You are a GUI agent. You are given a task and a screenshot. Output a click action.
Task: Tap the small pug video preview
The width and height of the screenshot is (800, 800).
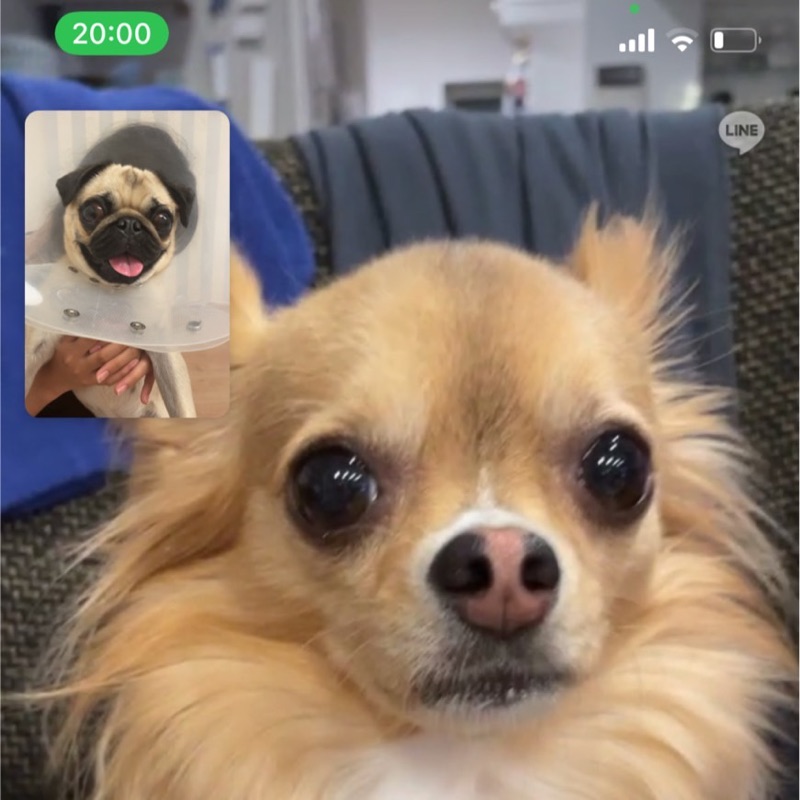pyautogui.click(x=127, y=264)
